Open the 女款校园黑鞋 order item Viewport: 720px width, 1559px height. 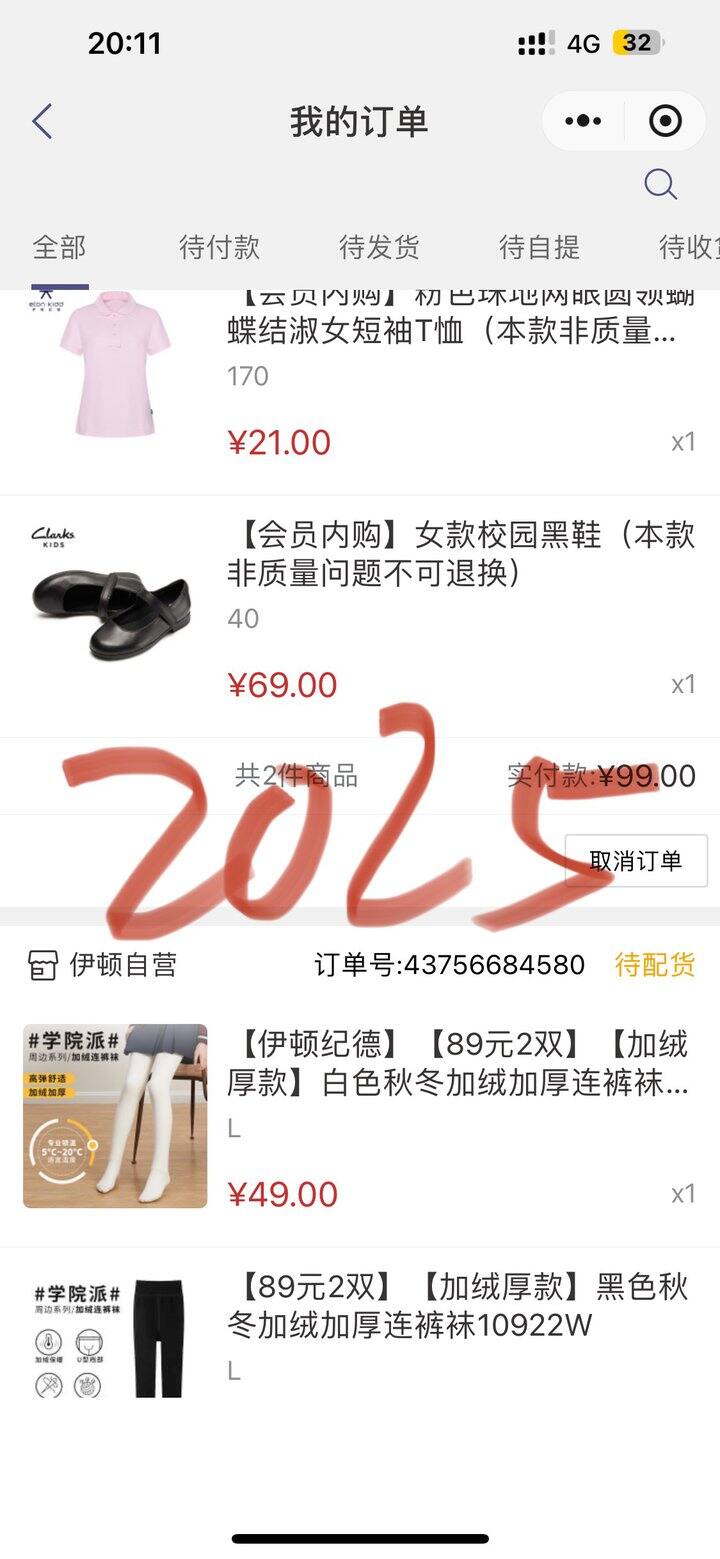460,554
